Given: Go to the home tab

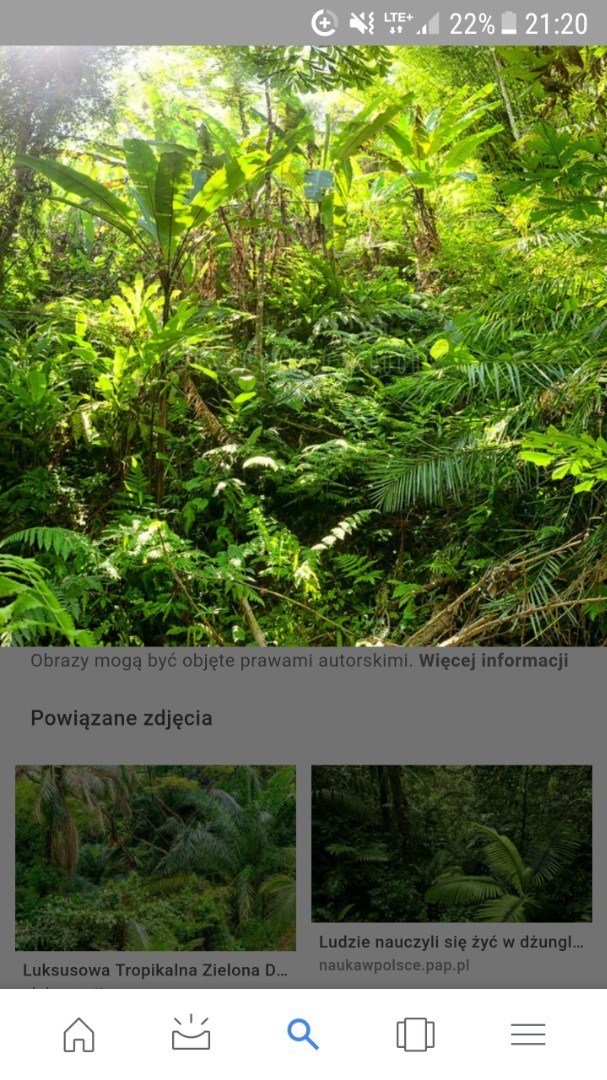Looking at the screenshot, I should point(79,1034).
